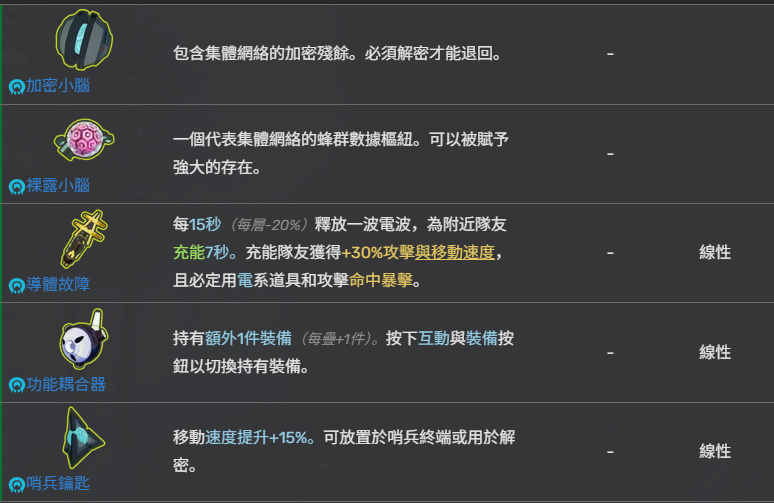Screen dimensions: 774x503
Task: Open the 功能耦合器 item link
Action: pos(66,384)
